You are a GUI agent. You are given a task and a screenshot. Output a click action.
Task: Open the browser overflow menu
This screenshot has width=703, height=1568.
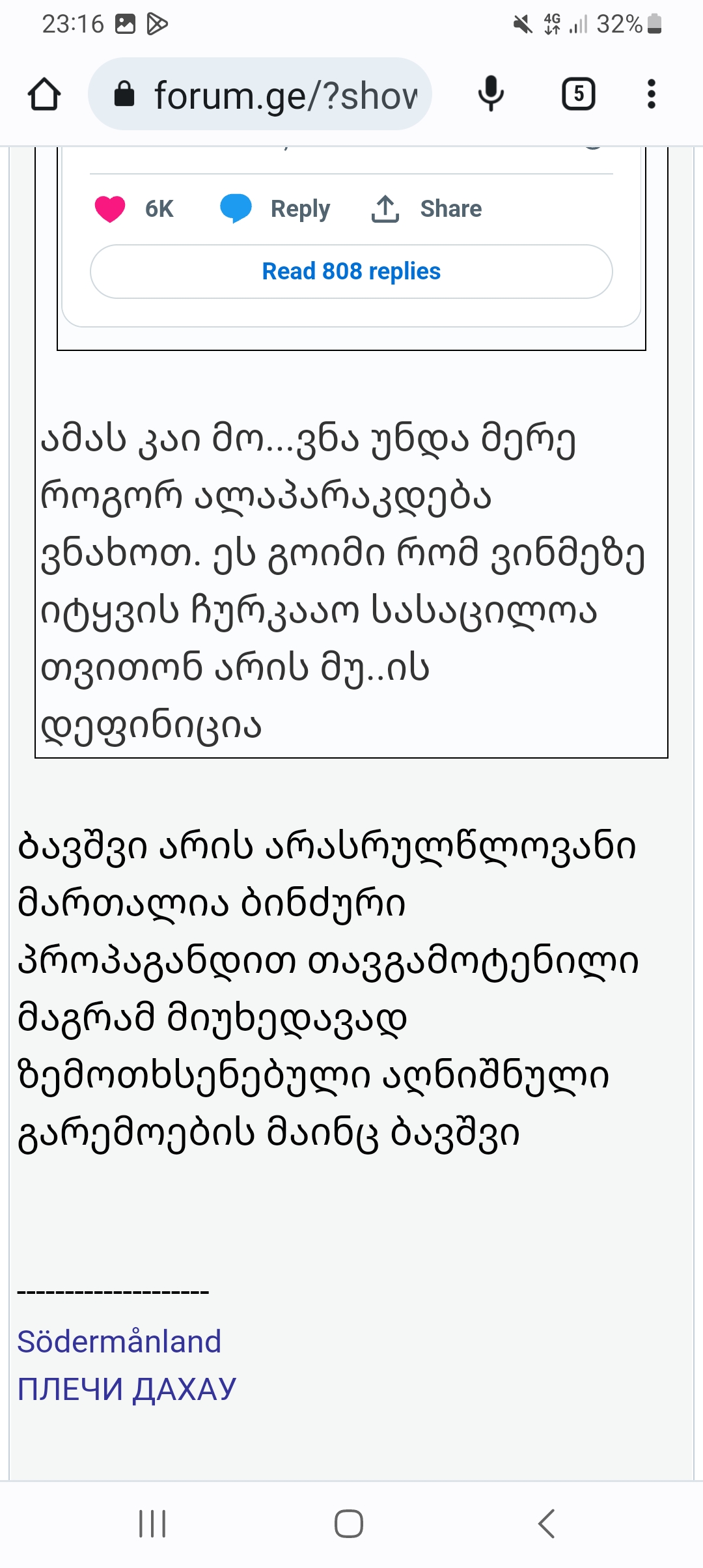pos(651,94)
